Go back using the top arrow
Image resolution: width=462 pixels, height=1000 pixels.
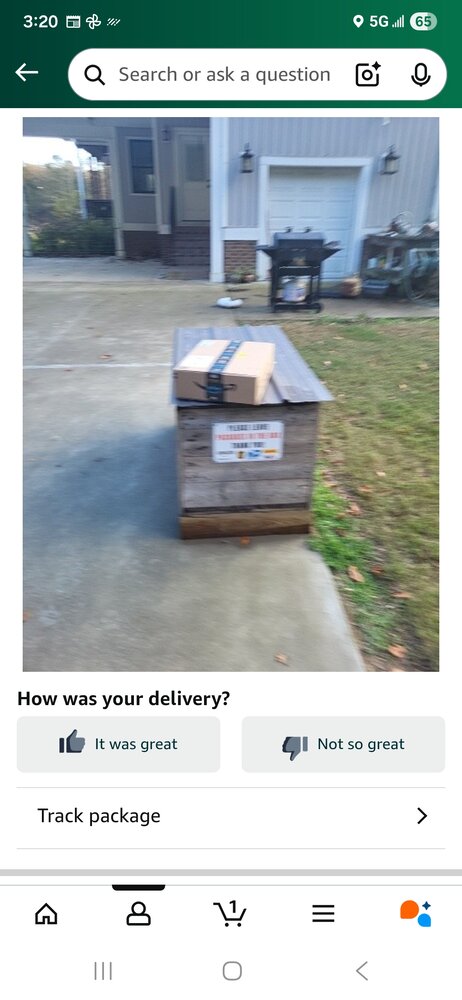click(x=27, y=73)
